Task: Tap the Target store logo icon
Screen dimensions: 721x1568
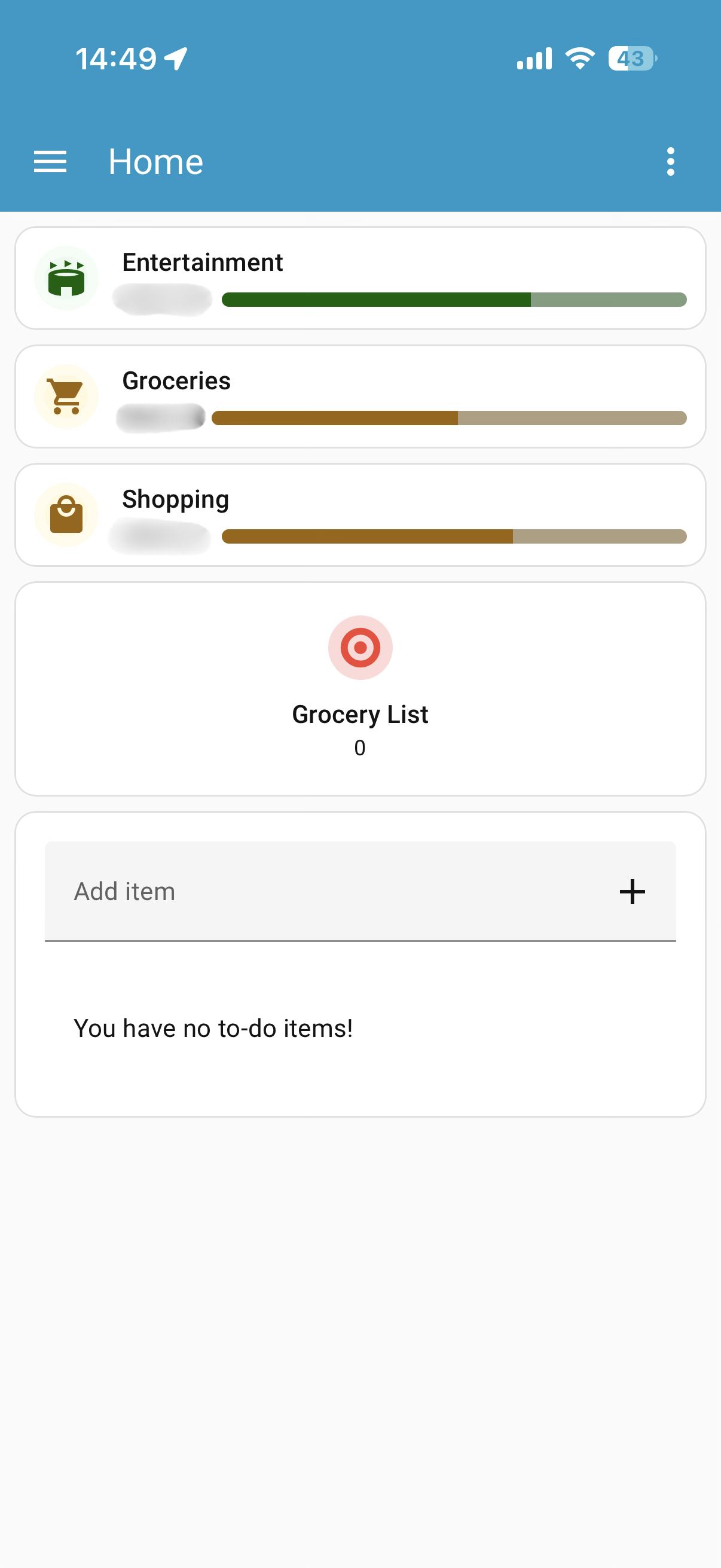Action: click(360, 647)
